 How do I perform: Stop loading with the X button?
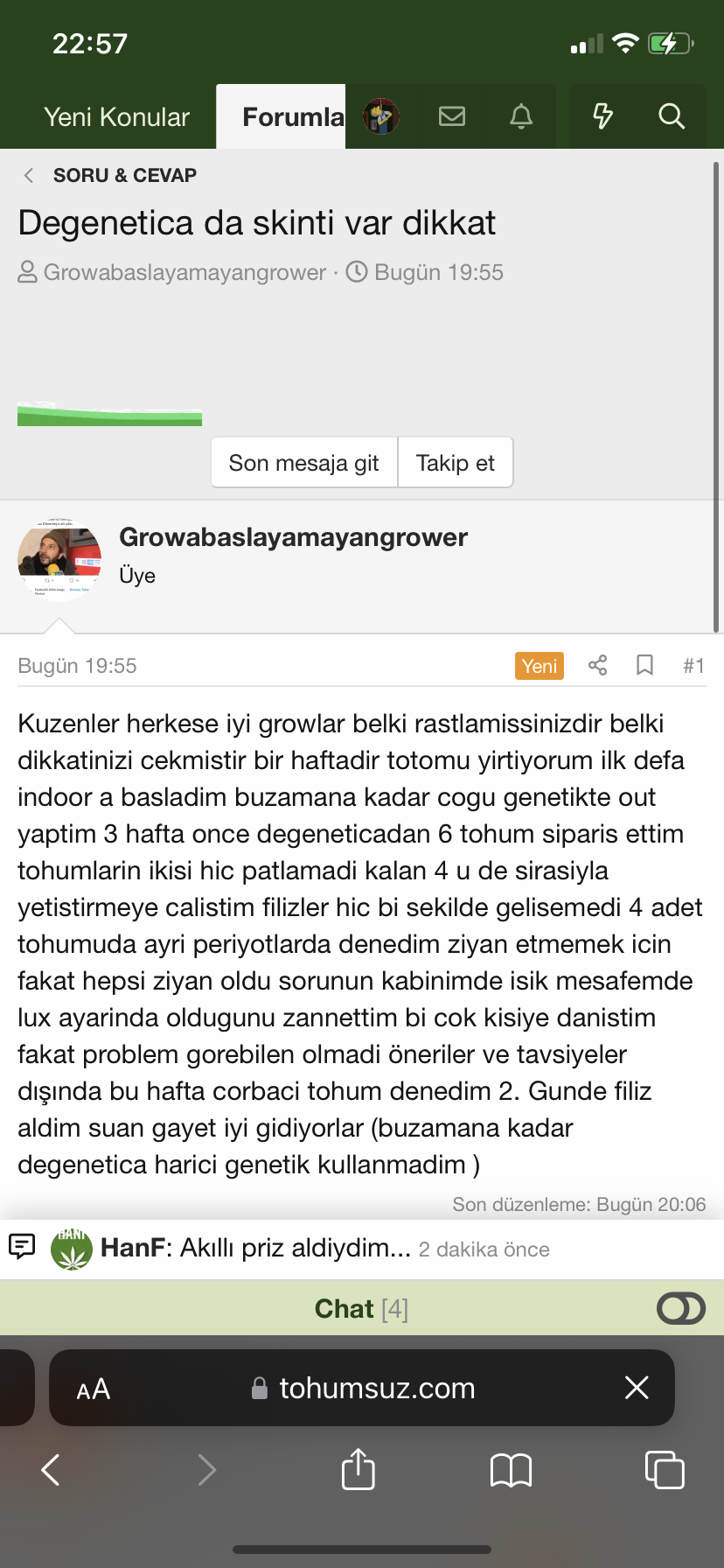[637, 1388]
